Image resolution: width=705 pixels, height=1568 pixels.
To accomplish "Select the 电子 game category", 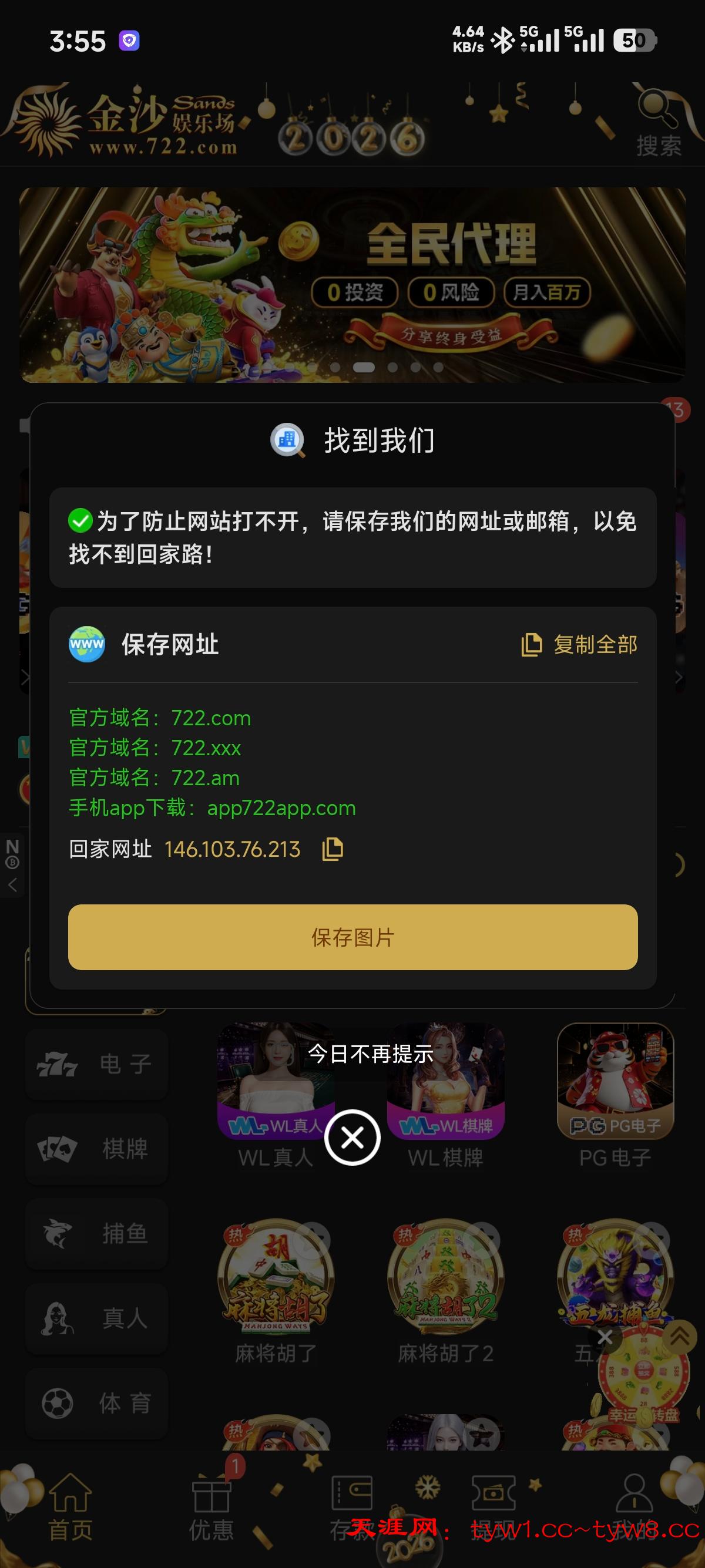I will (96, 1065).
